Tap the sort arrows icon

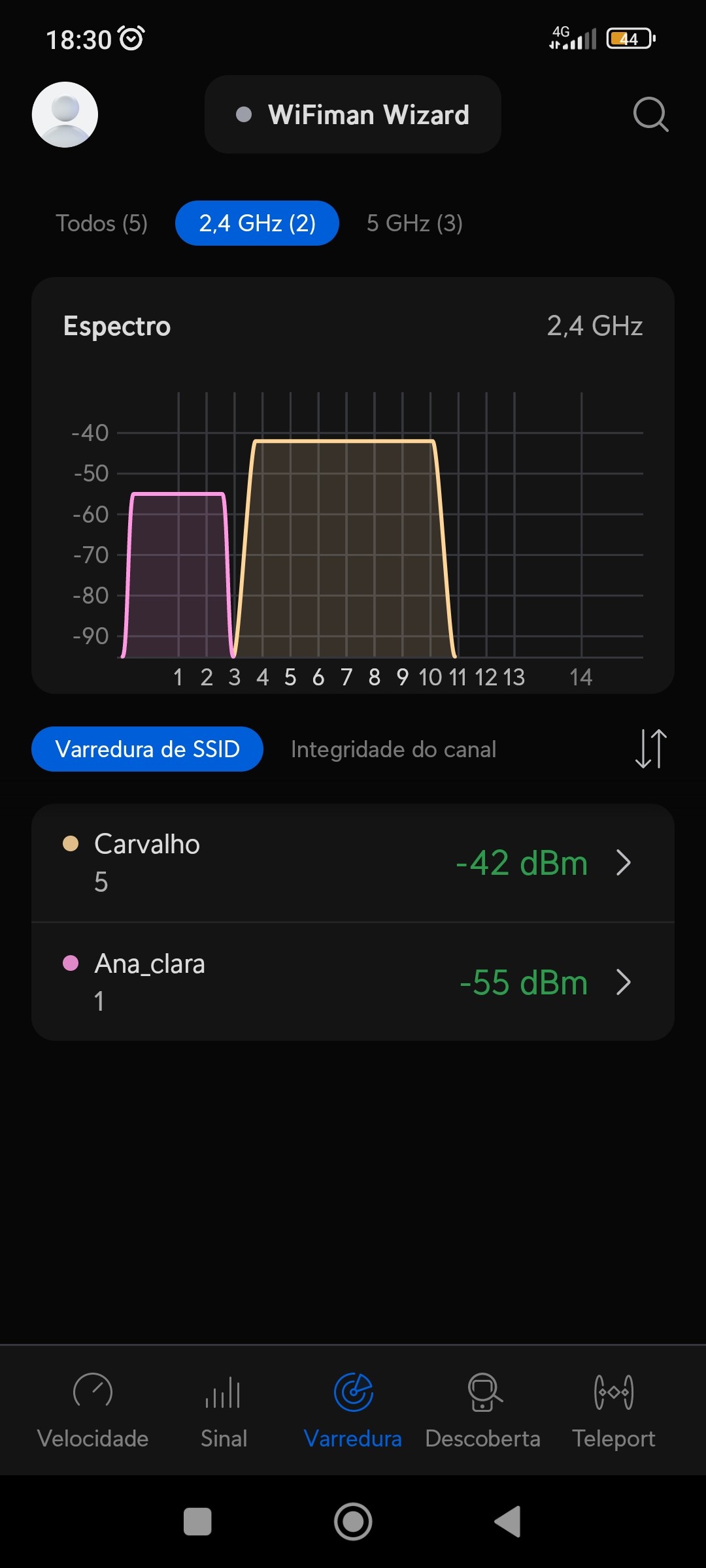tap(650, 749)
